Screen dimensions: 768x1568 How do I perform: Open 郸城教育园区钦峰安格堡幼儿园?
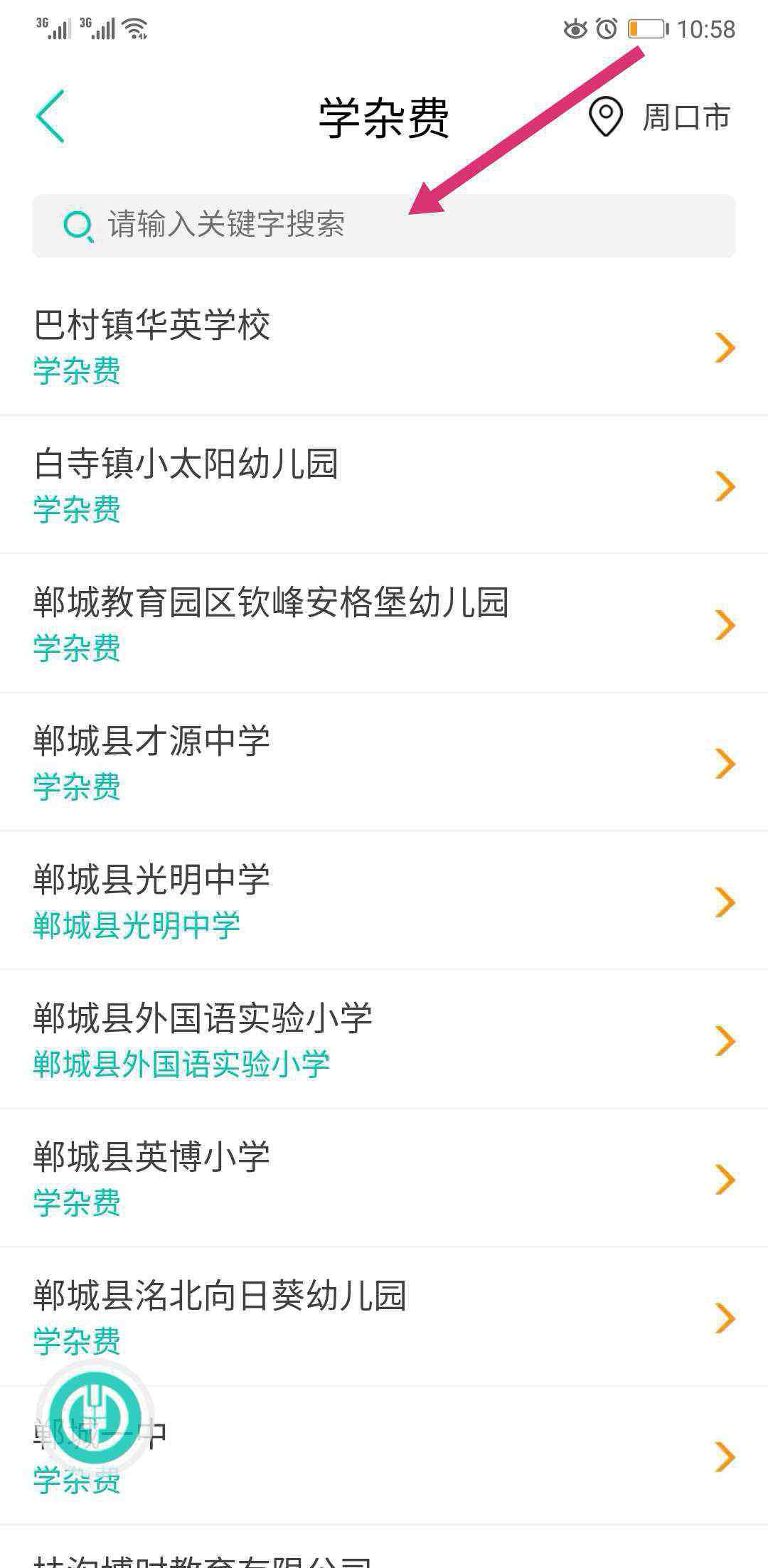[x=384, y=624]
